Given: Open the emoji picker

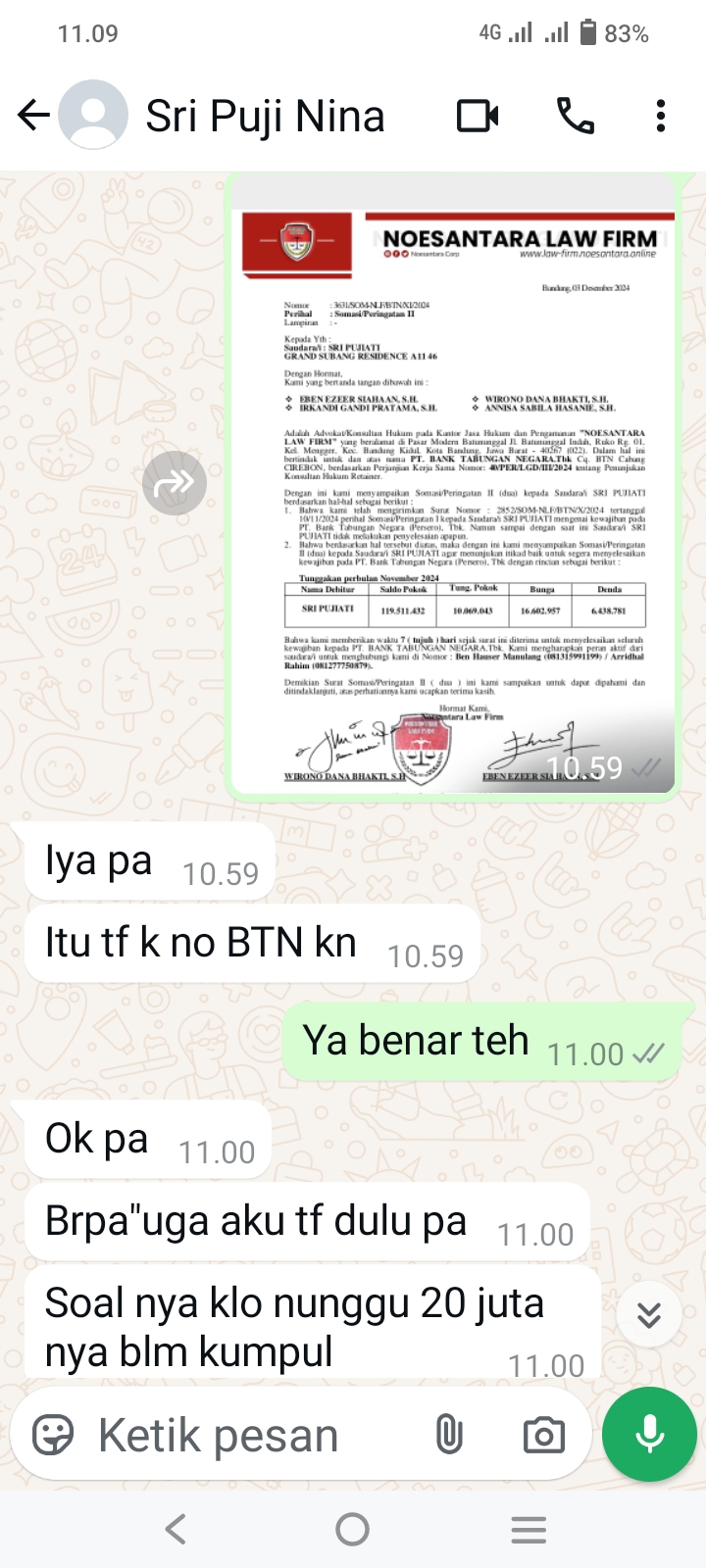Looking at the screenshot, I should [53, 1436].
